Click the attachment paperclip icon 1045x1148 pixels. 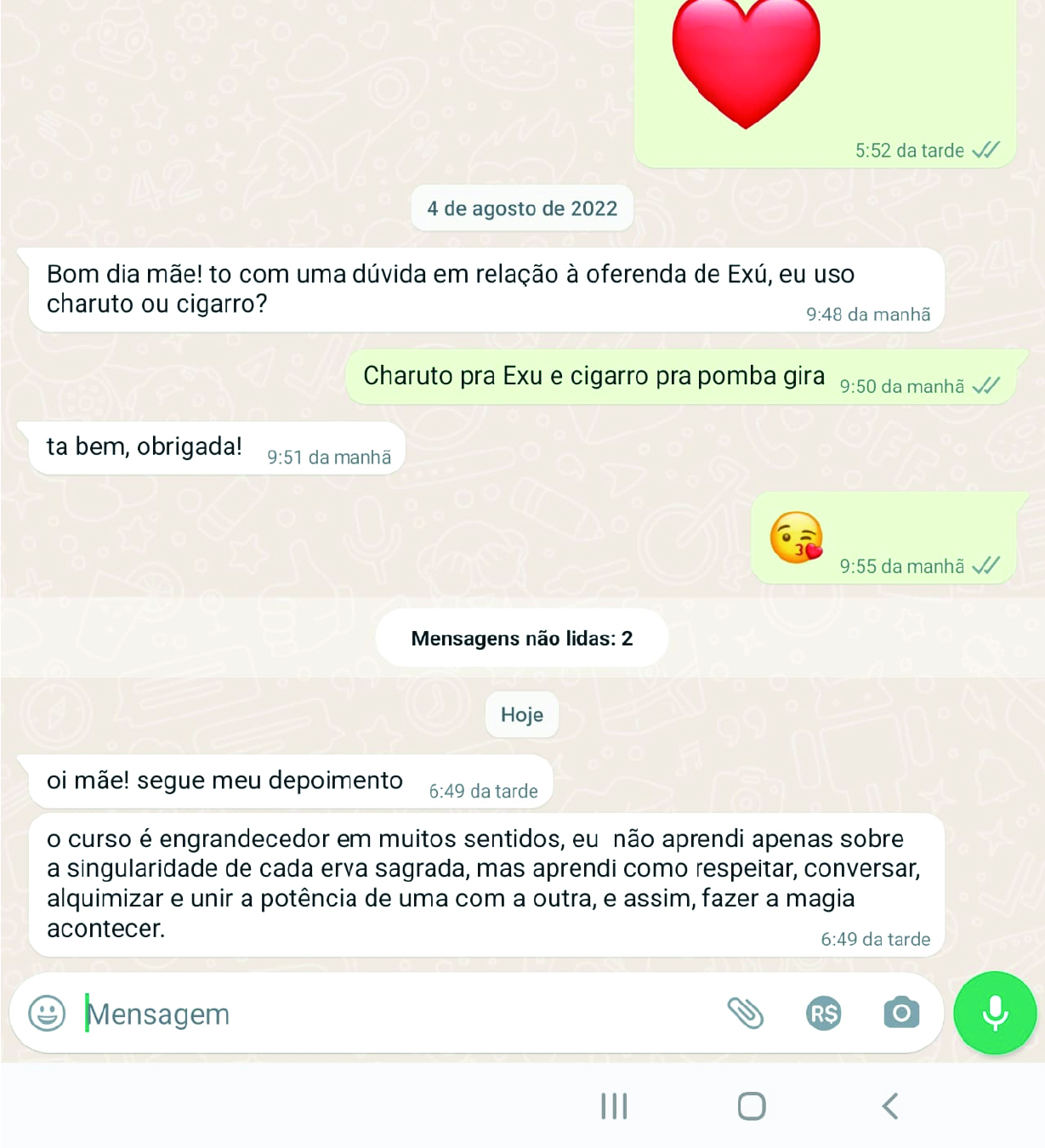pyautogui.click(x=747, y=1014)
